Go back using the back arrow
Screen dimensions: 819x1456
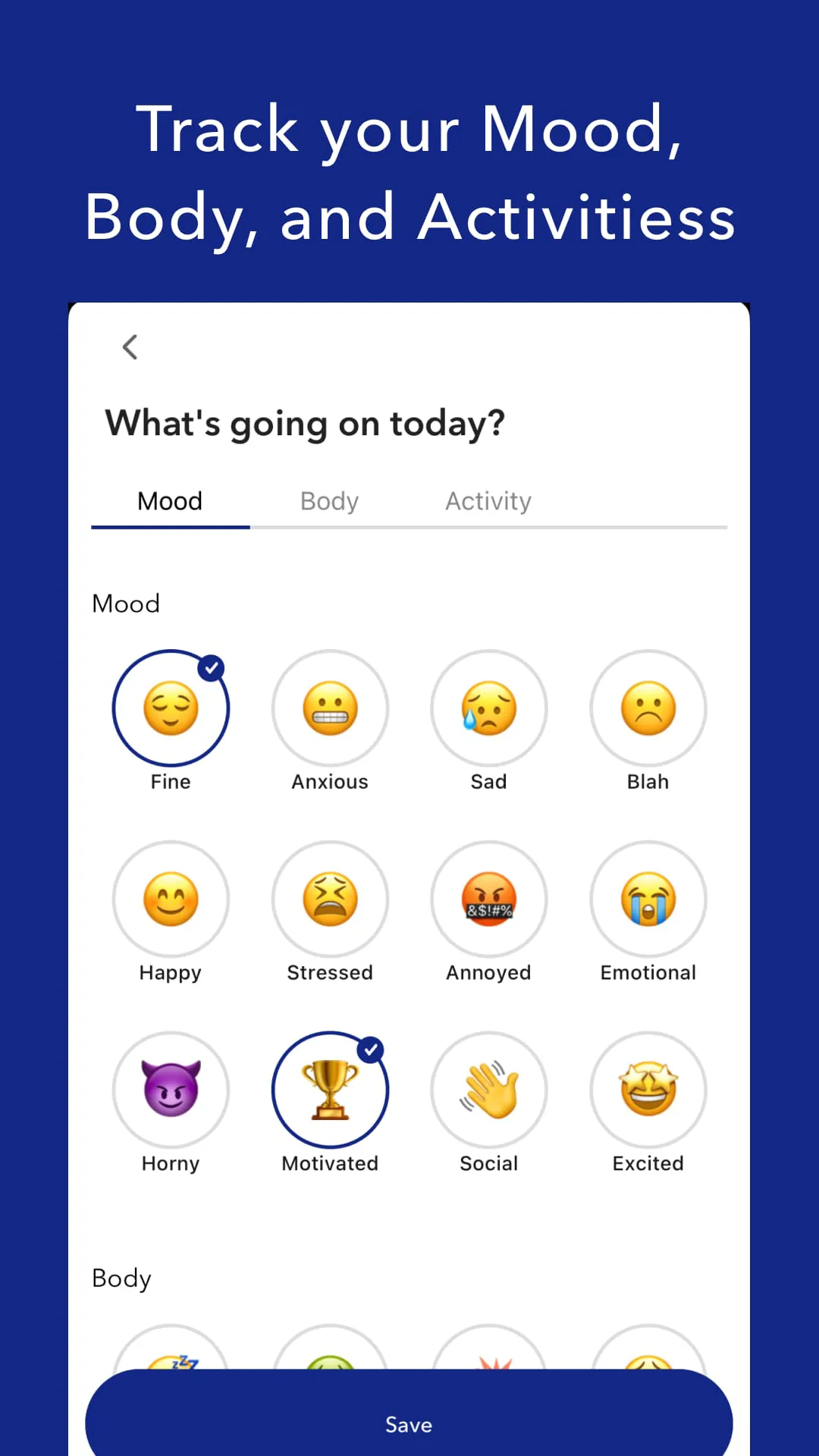click(130, 347)
